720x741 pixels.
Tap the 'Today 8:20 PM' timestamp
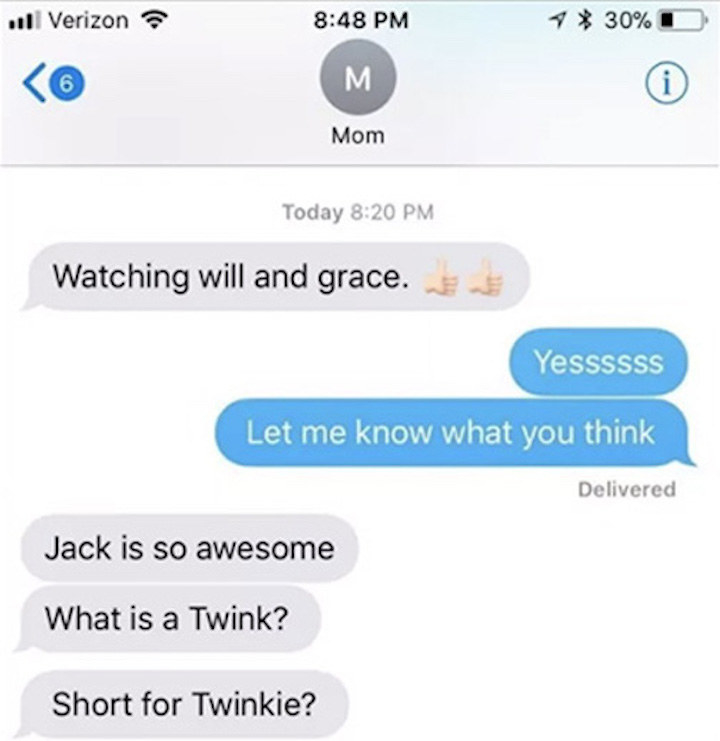pyautogui.click(x=357, y=211)
